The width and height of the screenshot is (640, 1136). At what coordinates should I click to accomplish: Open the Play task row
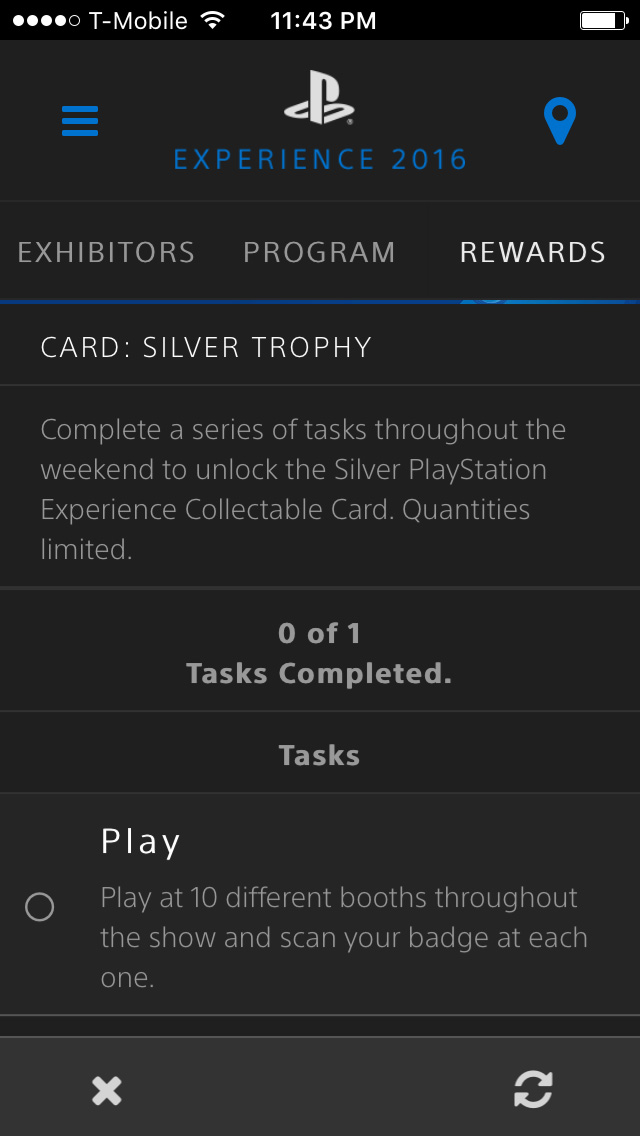click(320, 904)
